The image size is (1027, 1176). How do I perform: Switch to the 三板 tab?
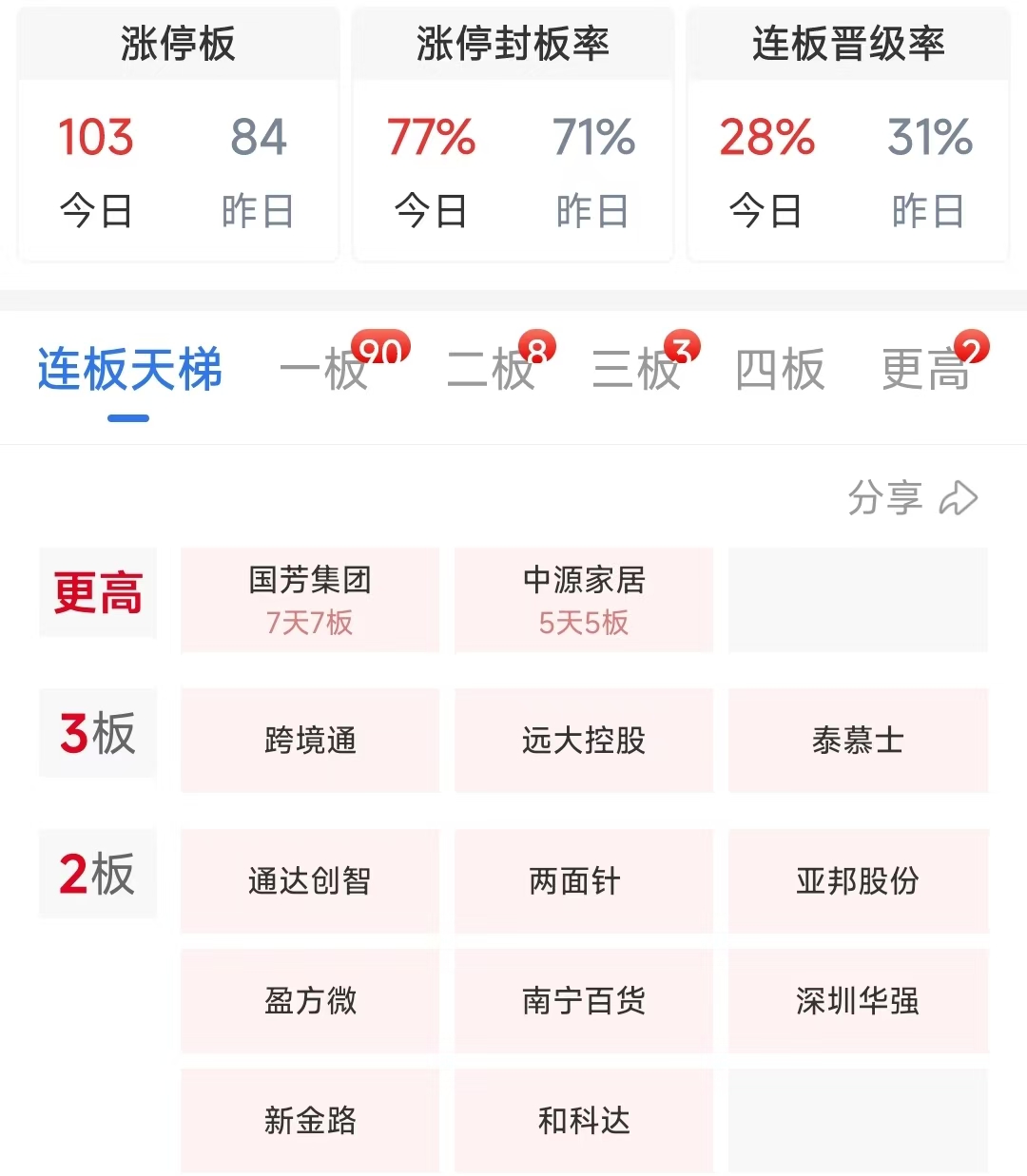[x=636, y=370]
